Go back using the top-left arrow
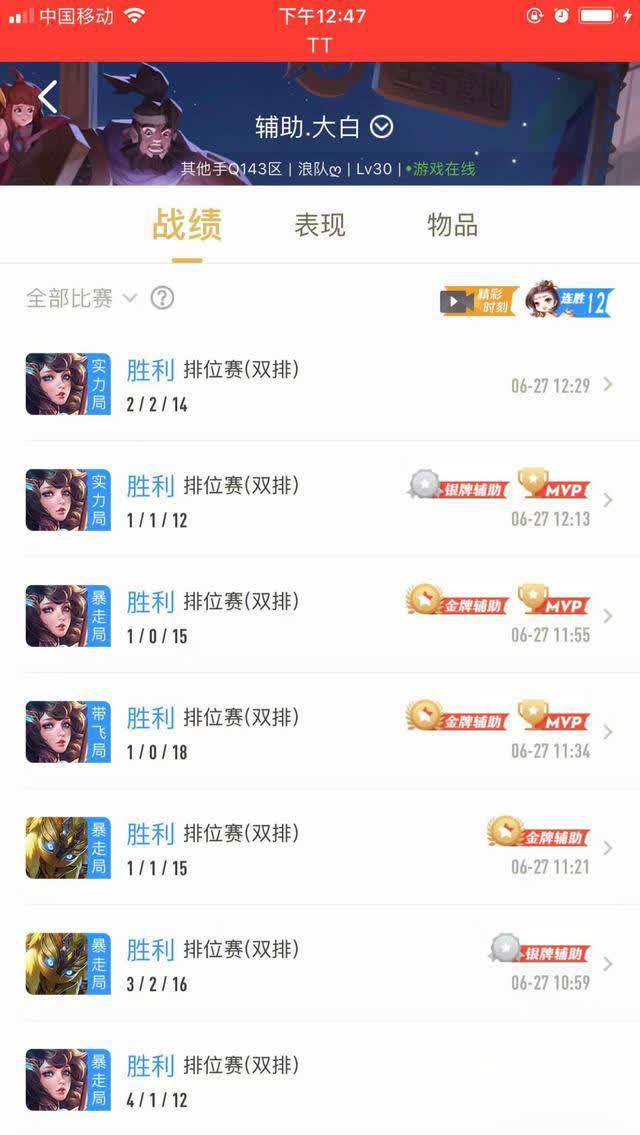Image resolution: width=640 pixels, height=1135 pixels. tap(47, 97)
